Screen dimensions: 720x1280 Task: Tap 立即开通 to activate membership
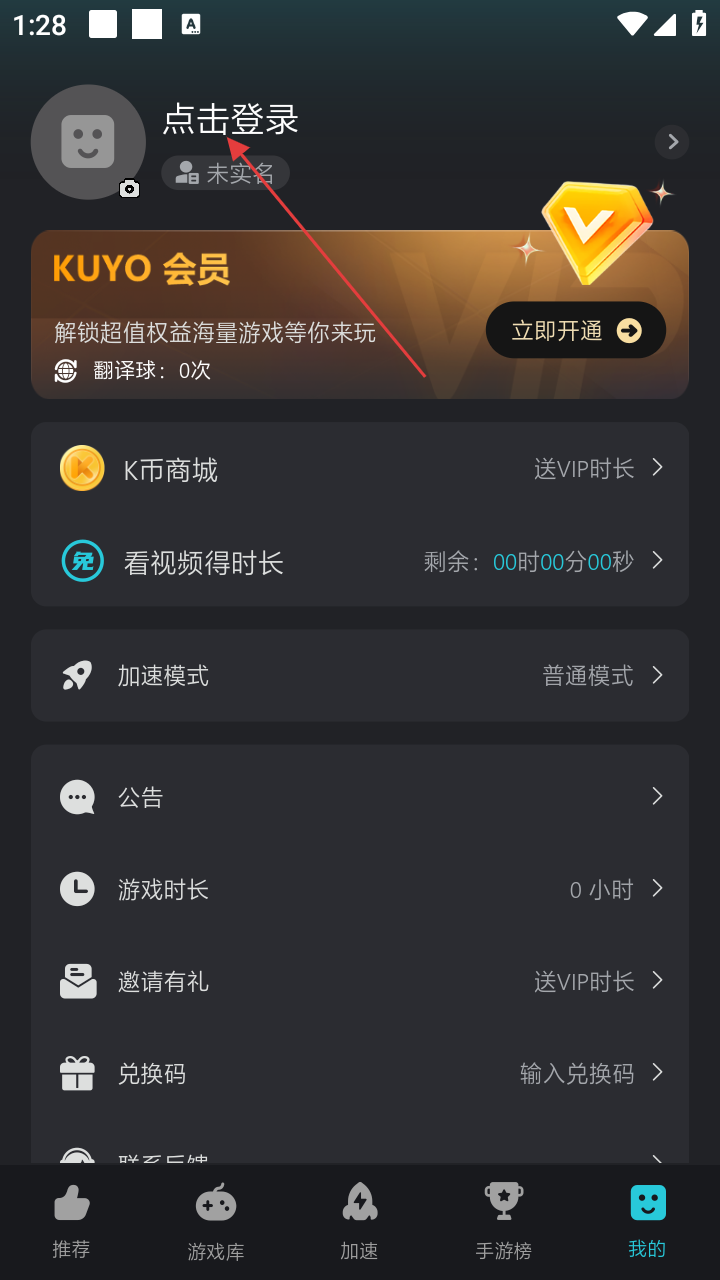575,330
